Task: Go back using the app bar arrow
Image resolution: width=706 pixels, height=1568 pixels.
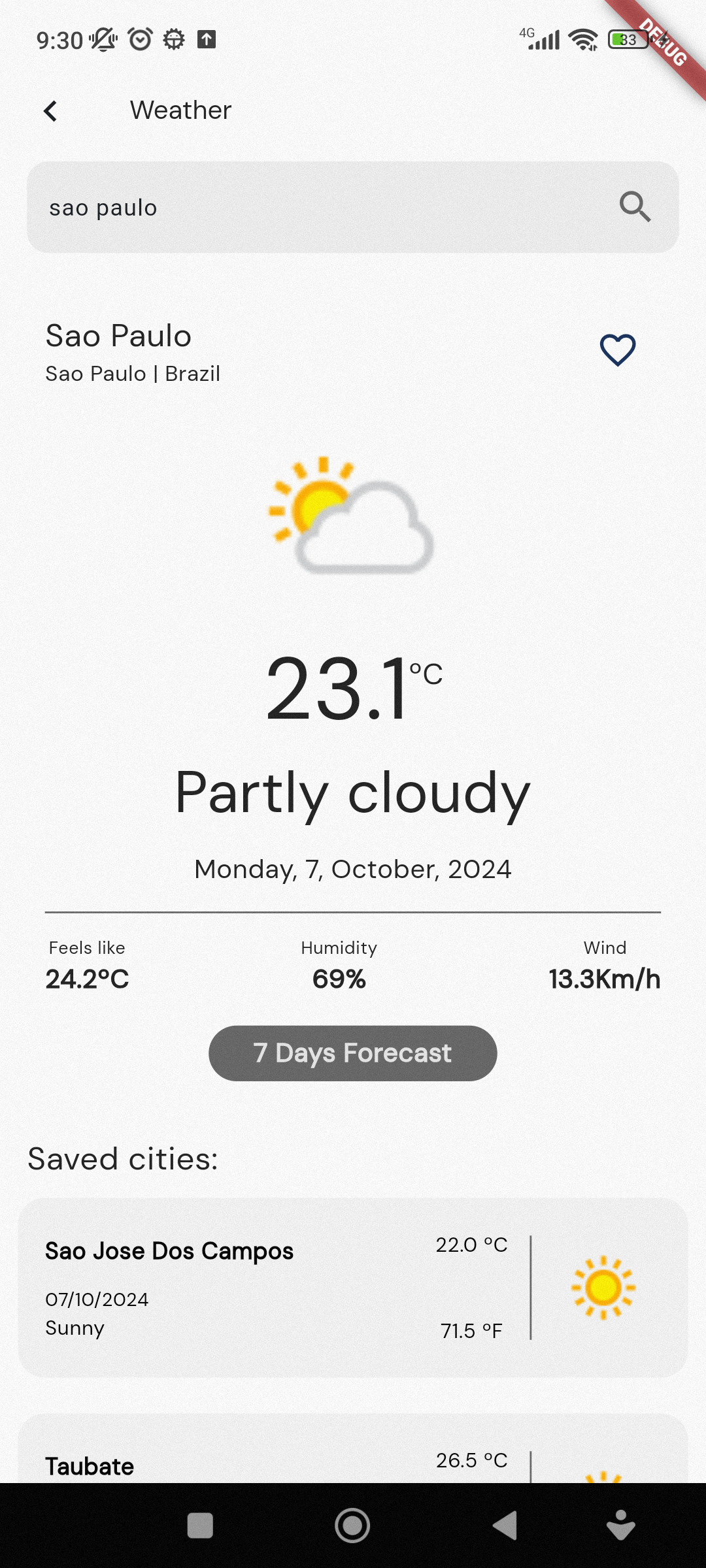Action: coord(50,111)
